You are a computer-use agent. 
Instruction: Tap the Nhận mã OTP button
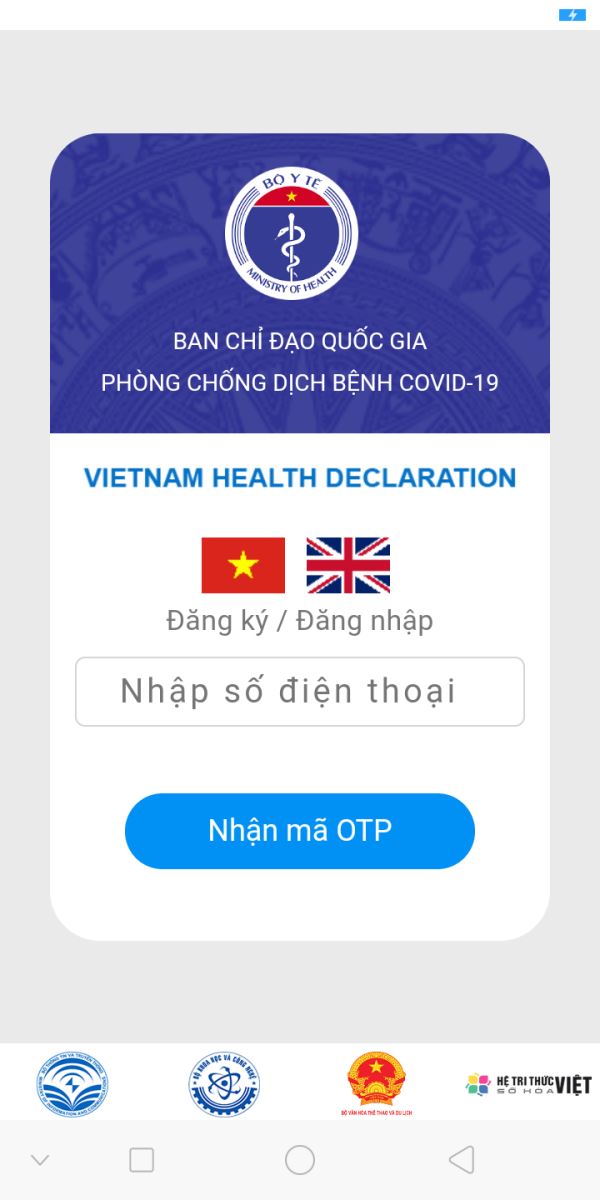pos(300,831)
